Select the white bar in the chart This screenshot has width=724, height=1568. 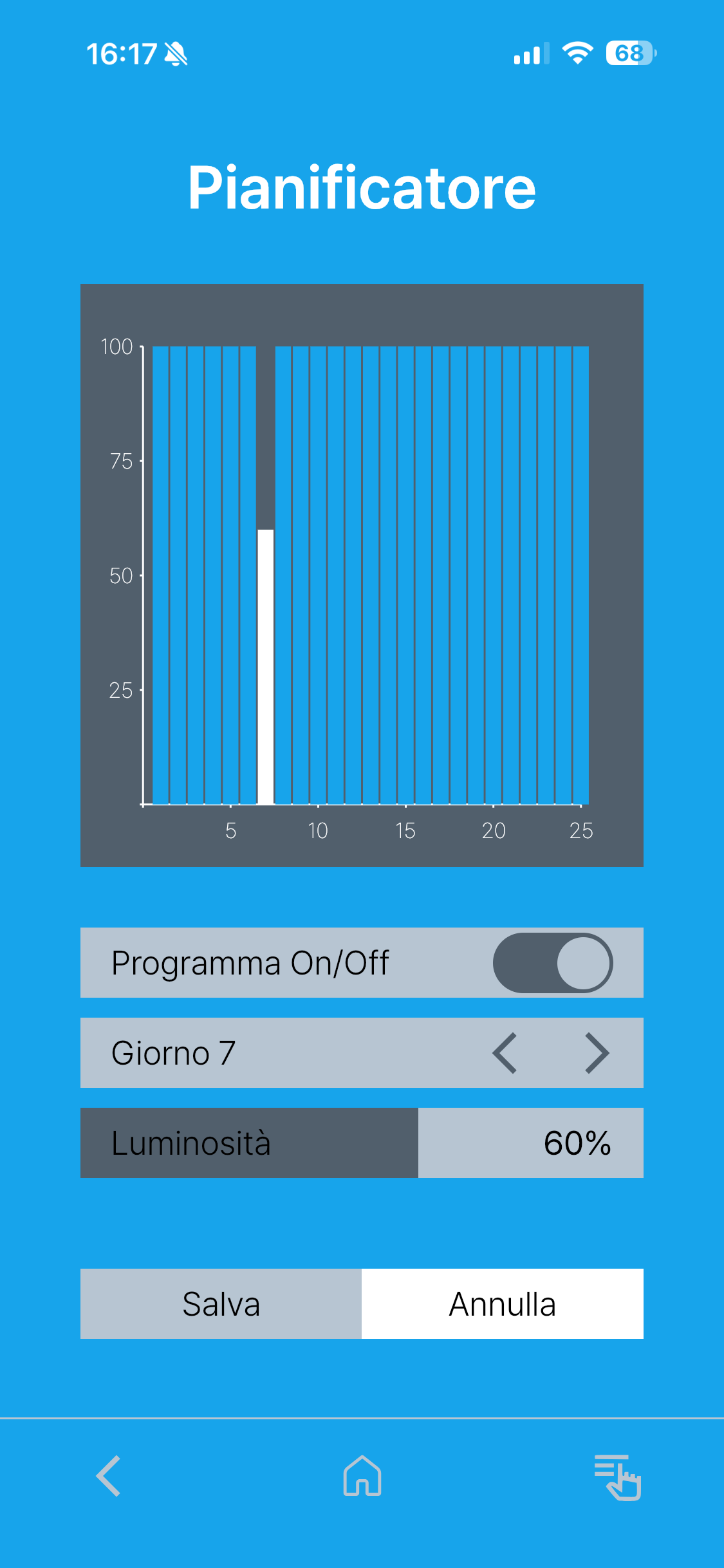[265, 666]
